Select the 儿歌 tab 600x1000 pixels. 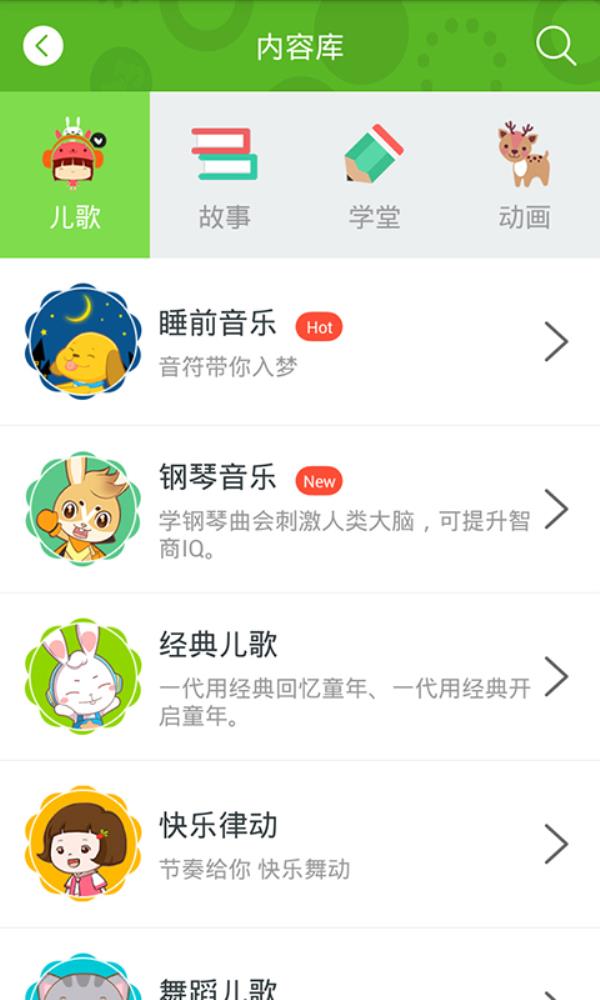[x=75, y=175]
